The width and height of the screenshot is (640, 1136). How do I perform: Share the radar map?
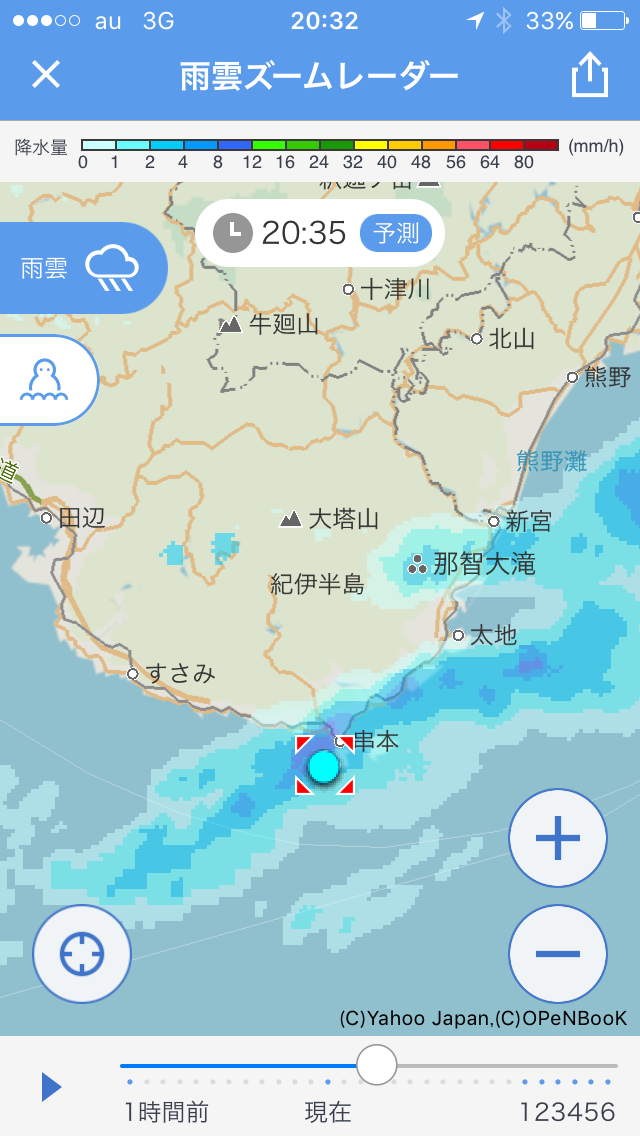click(589, 75)
